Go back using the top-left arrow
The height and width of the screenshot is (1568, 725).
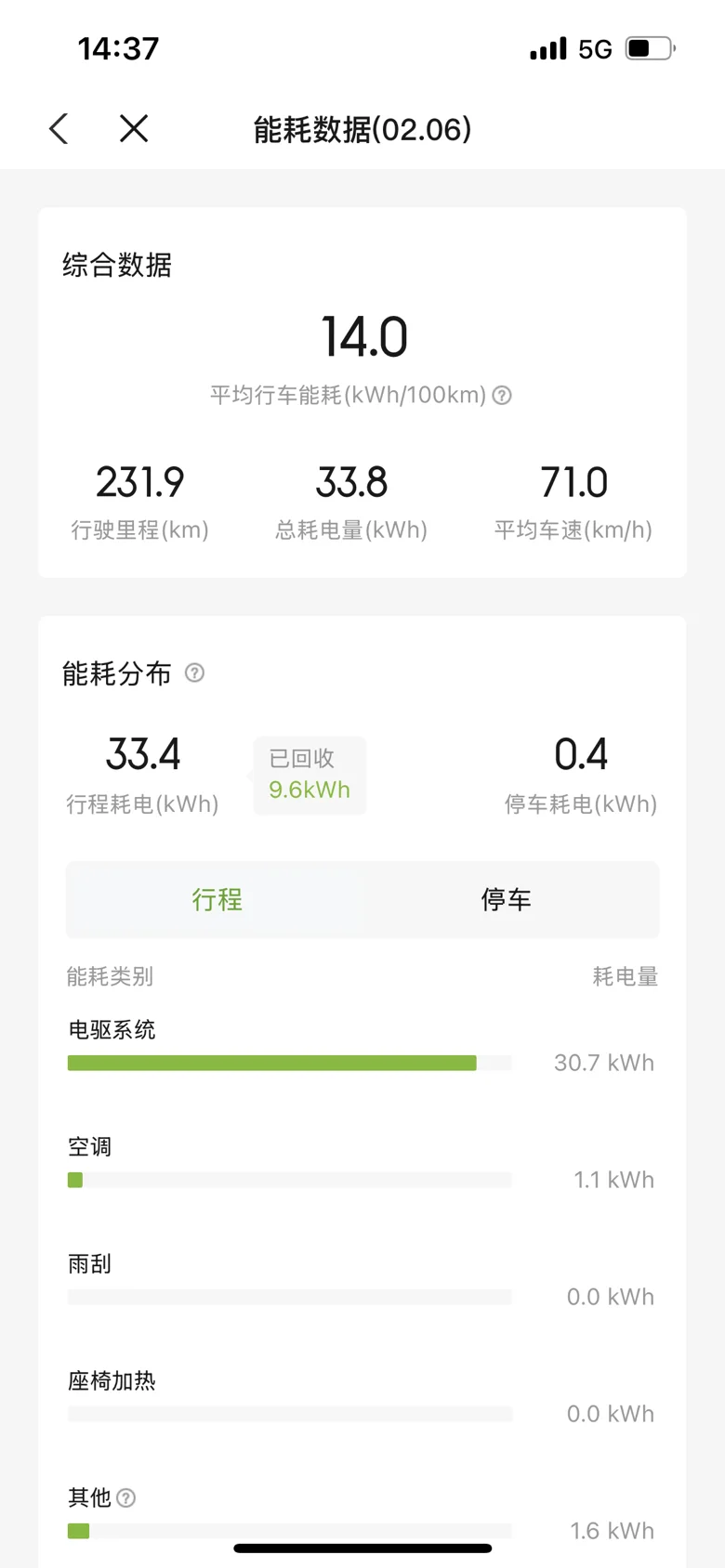[59, 129]
